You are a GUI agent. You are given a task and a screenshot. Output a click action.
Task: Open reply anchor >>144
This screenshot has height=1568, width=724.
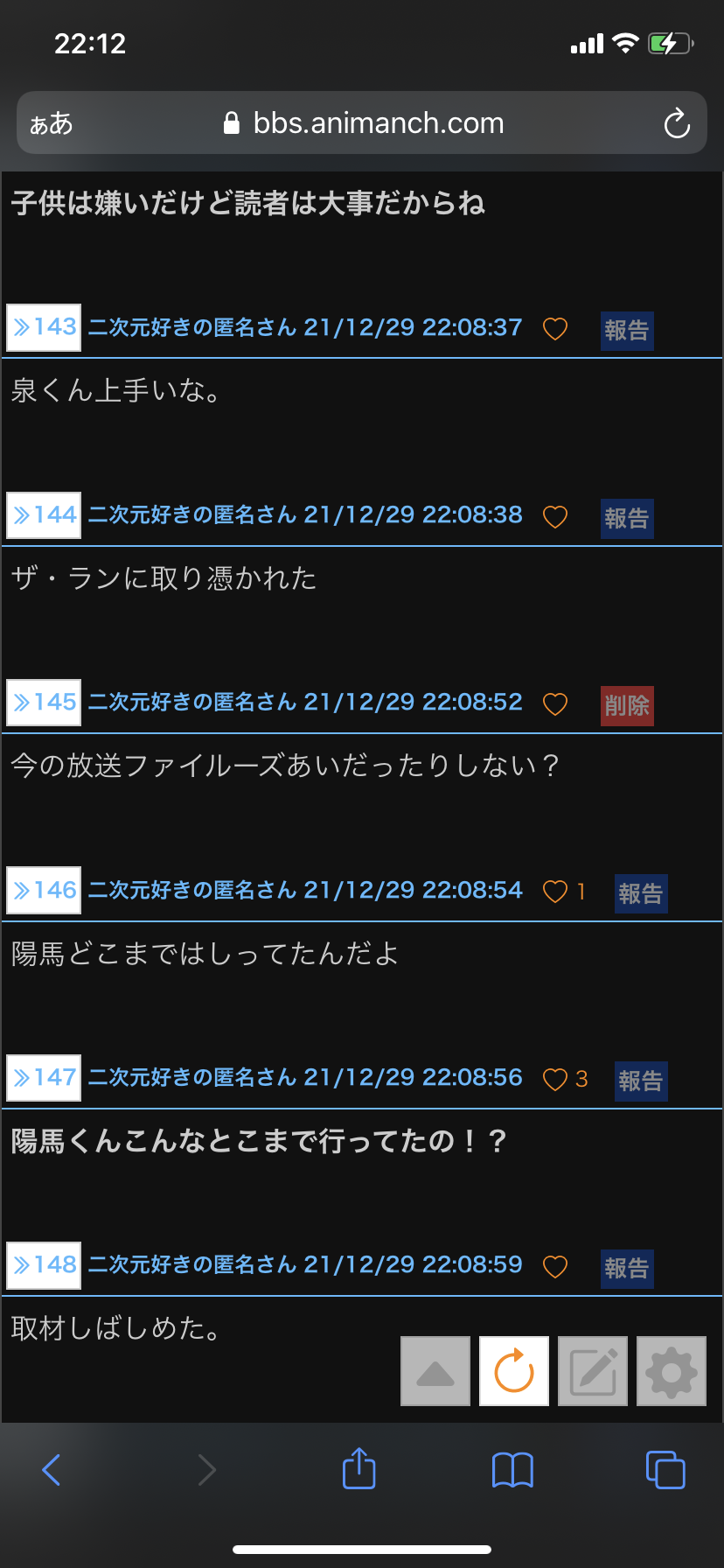(44, 515)
